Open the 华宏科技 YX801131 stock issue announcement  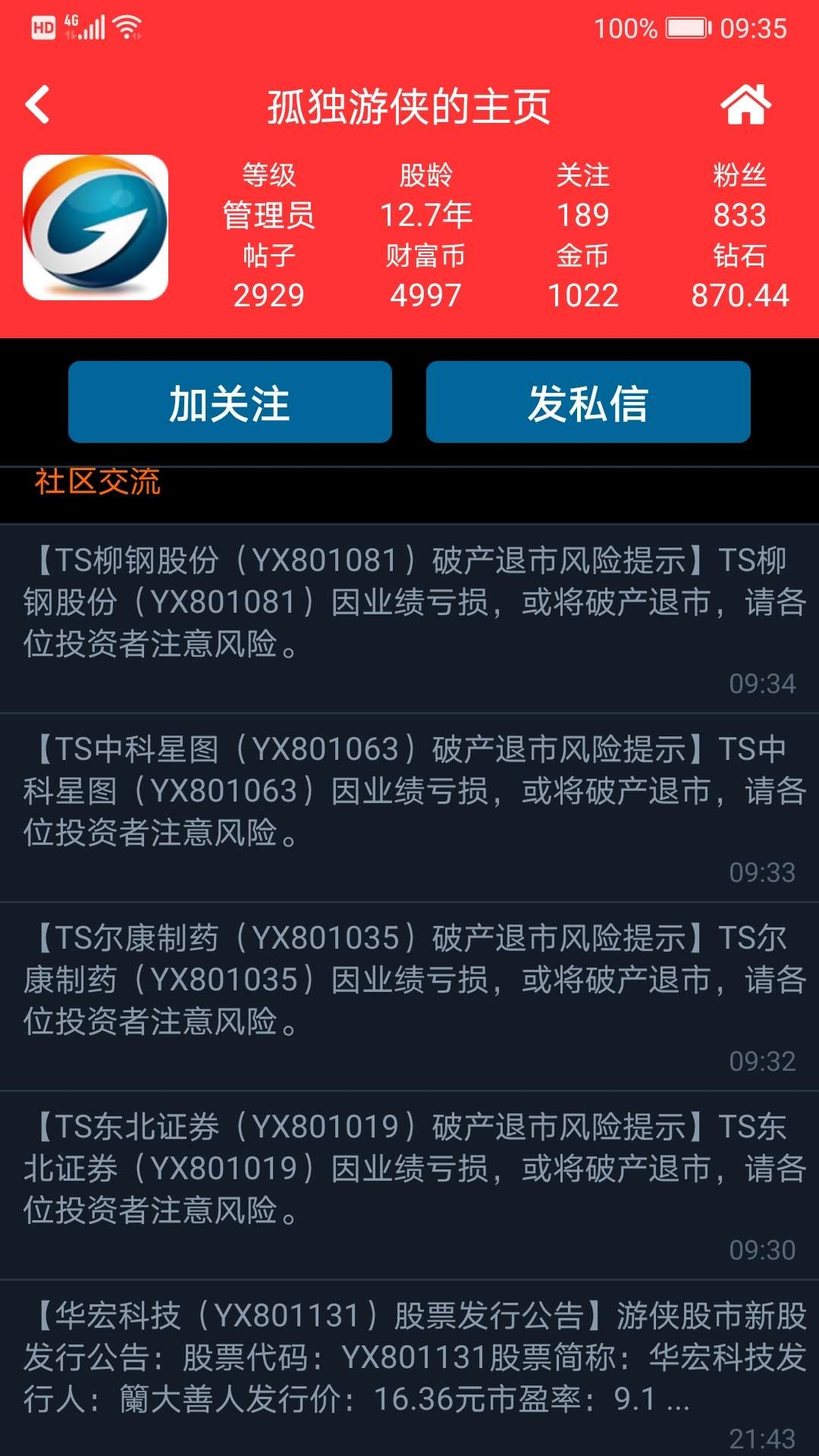pyautogui.click(x=409, y=1369)
